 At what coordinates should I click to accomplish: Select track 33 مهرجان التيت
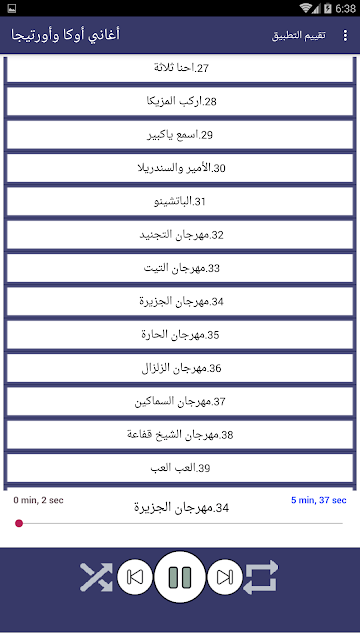[180, 268]
